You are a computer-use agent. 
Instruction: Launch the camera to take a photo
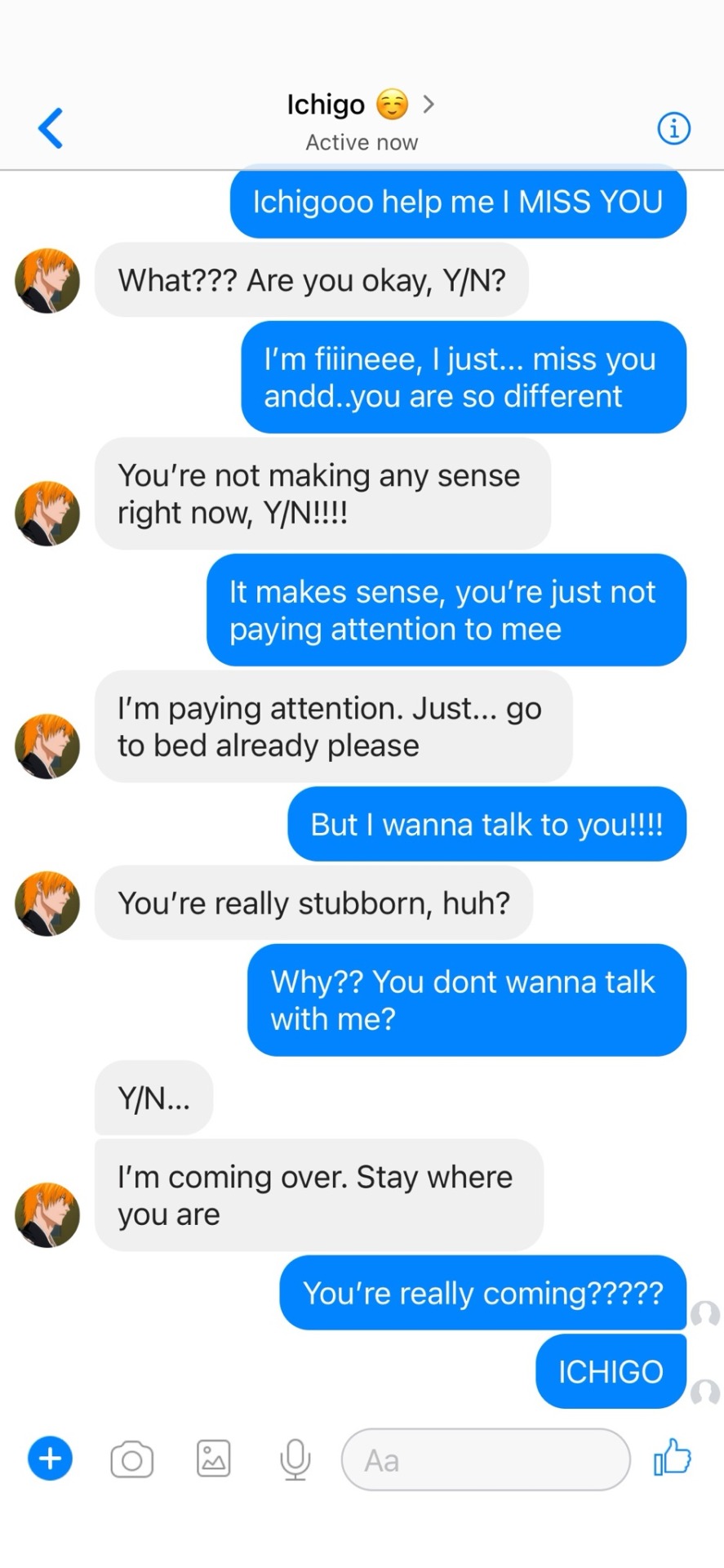(x=132, y=1459)
